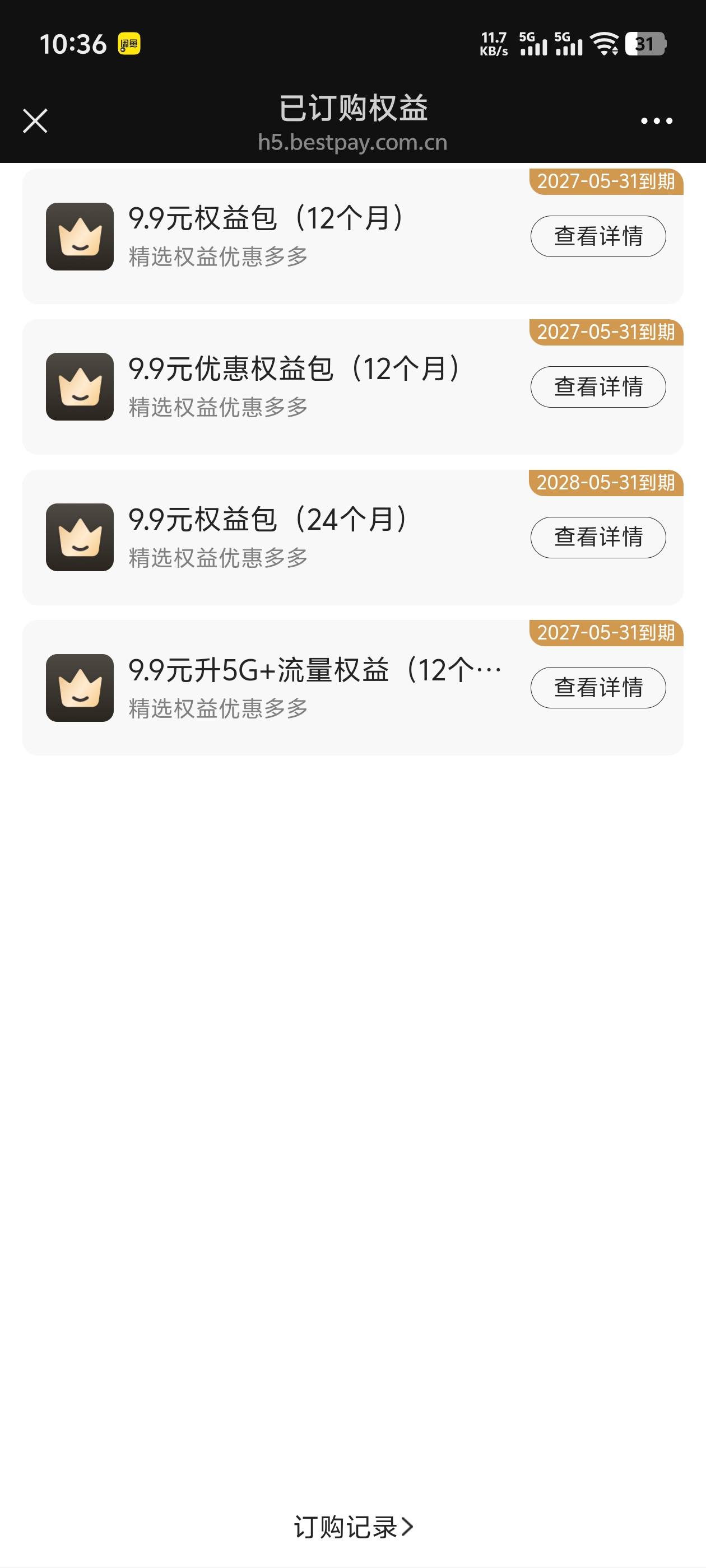Check details of 9.9元升5G+流量权益
The height and width of the screenshot is (1568, 706).
click(x=597, y=687)
